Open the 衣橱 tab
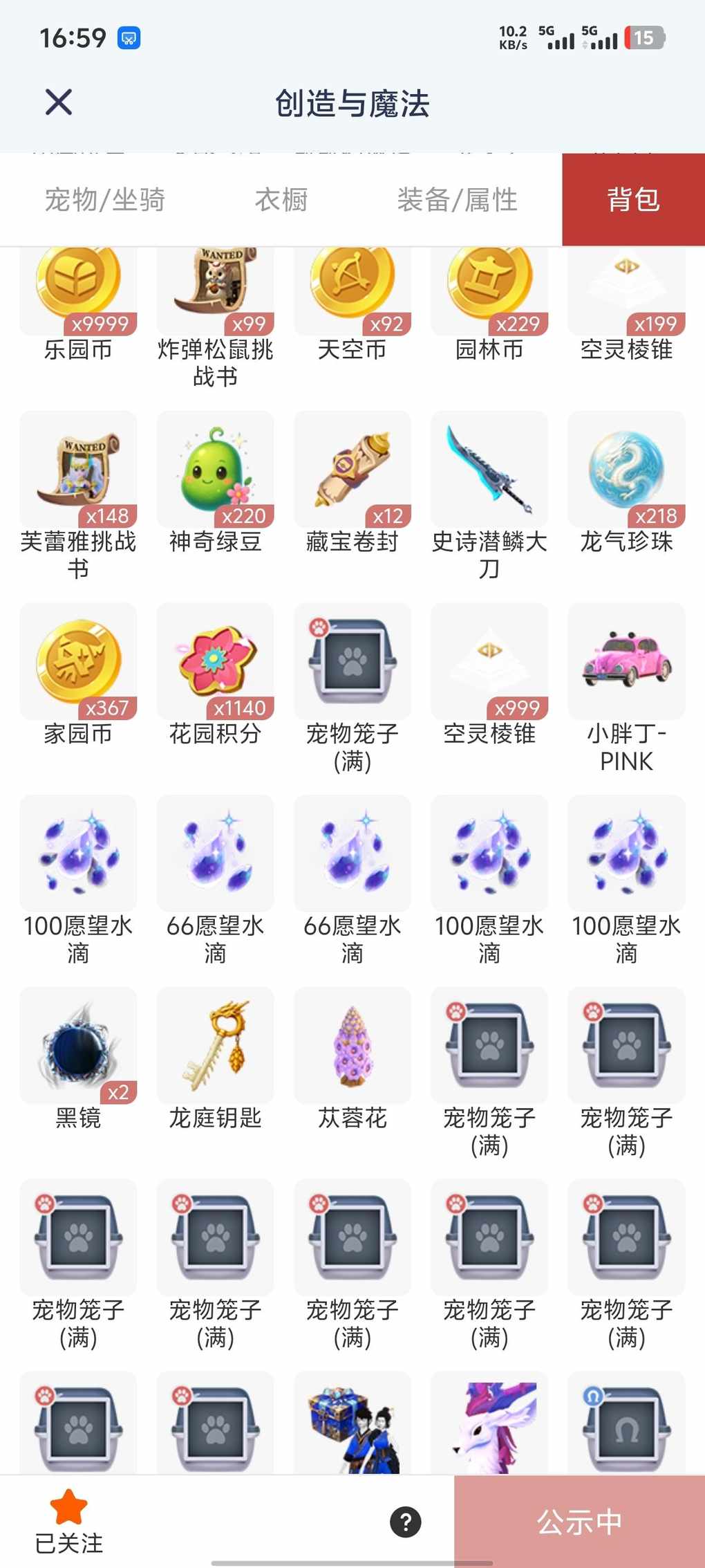Image resolution: width=705 pixels, height=1568 pixels. 281,200
